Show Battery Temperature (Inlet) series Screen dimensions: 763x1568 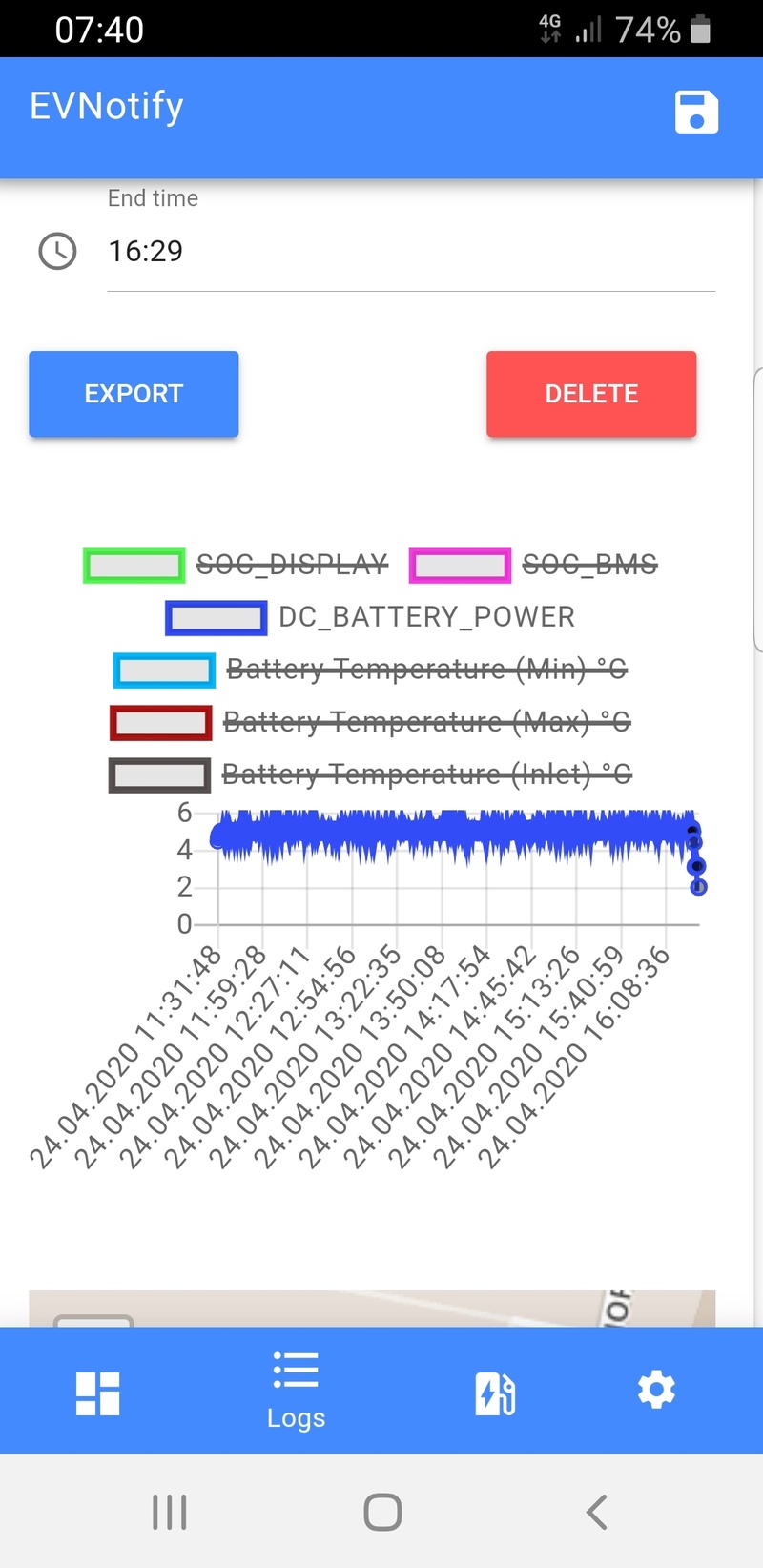[372, 775]
